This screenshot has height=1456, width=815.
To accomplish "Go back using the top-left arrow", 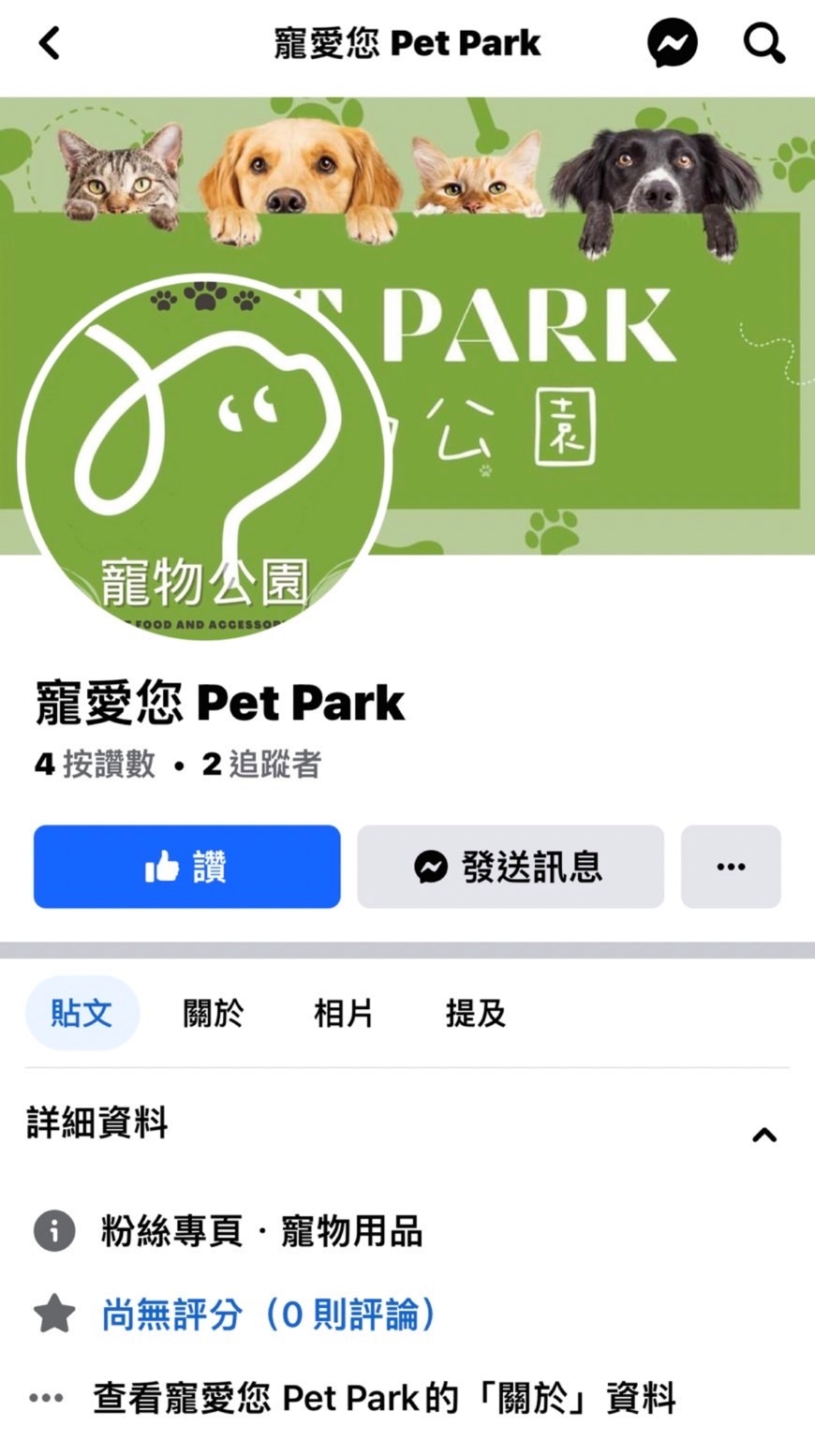I will tap(49, 43).
